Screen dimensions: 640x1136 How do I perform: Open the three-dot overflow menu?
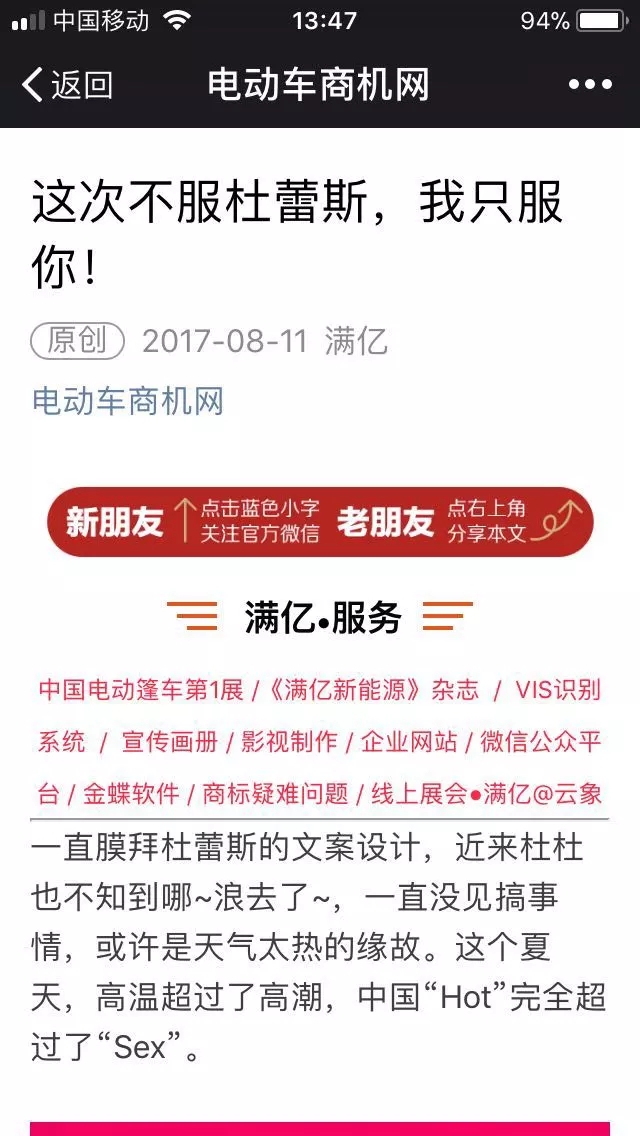[589, 85]
